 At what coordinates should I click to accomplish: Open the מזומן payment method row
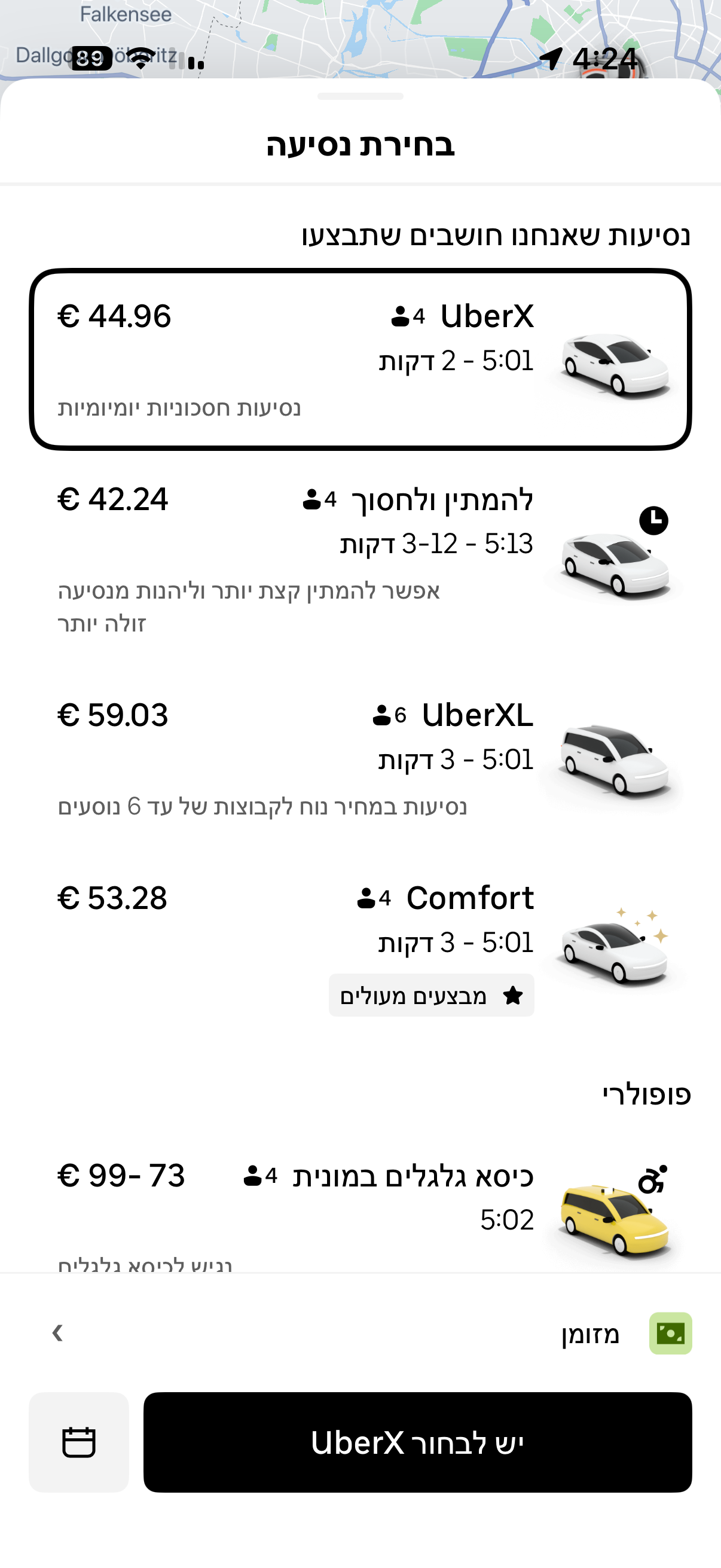(x=360, y=1333)
